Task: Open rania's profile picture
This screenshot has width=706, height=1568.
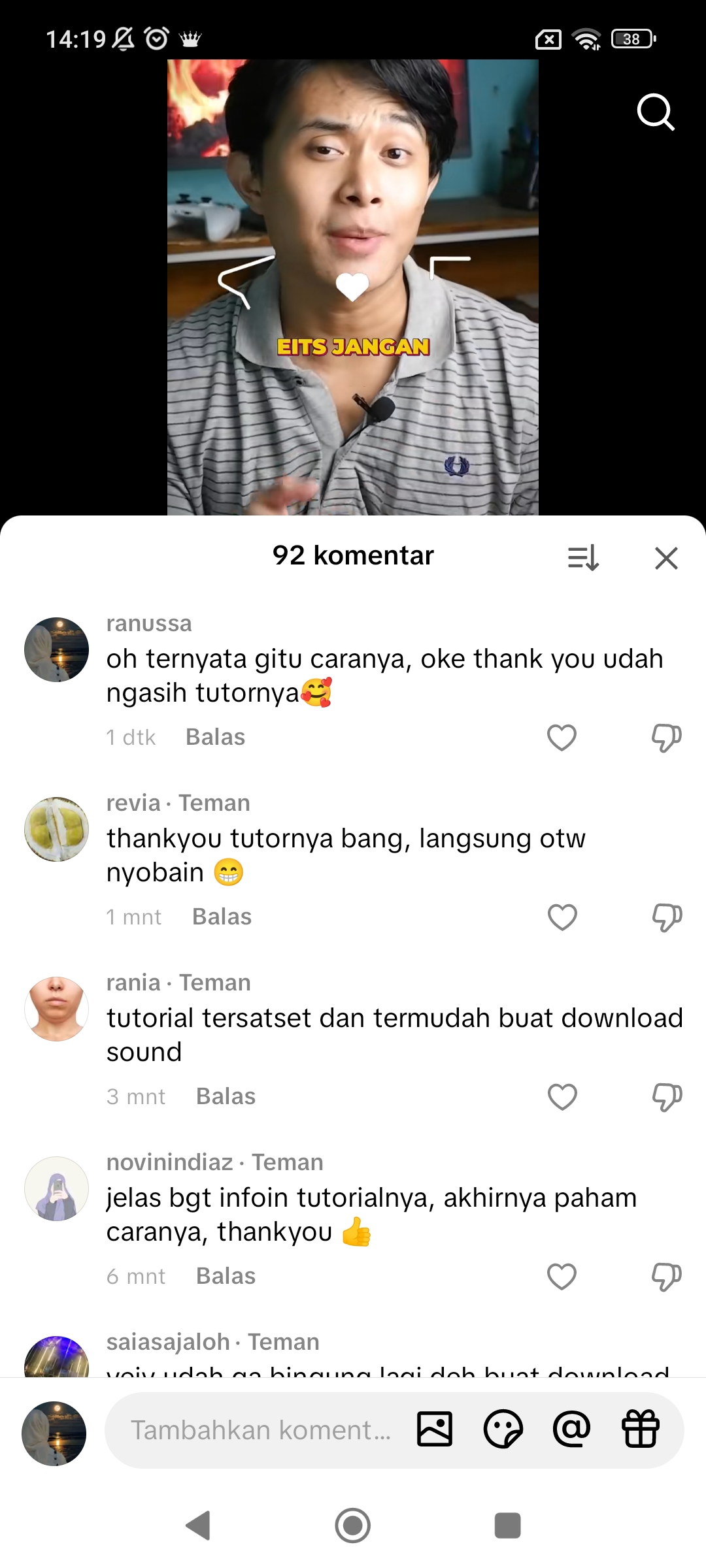Action: [56, 1009]
